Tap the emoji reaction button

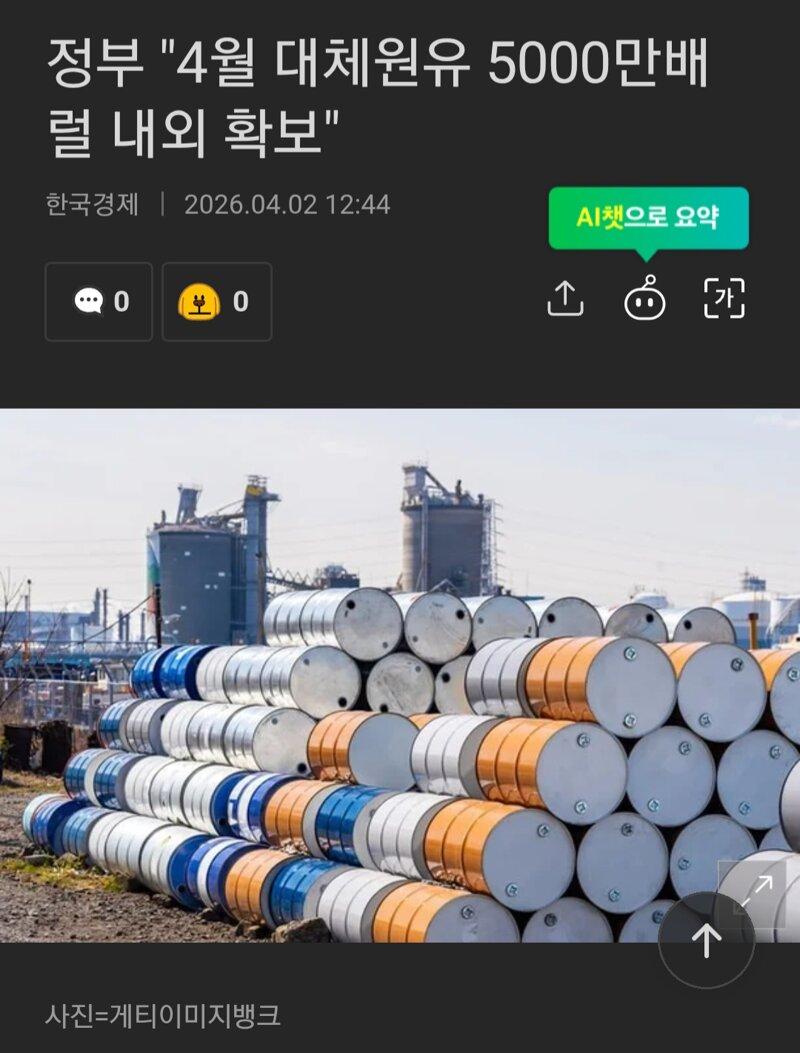tap(216, 302)
